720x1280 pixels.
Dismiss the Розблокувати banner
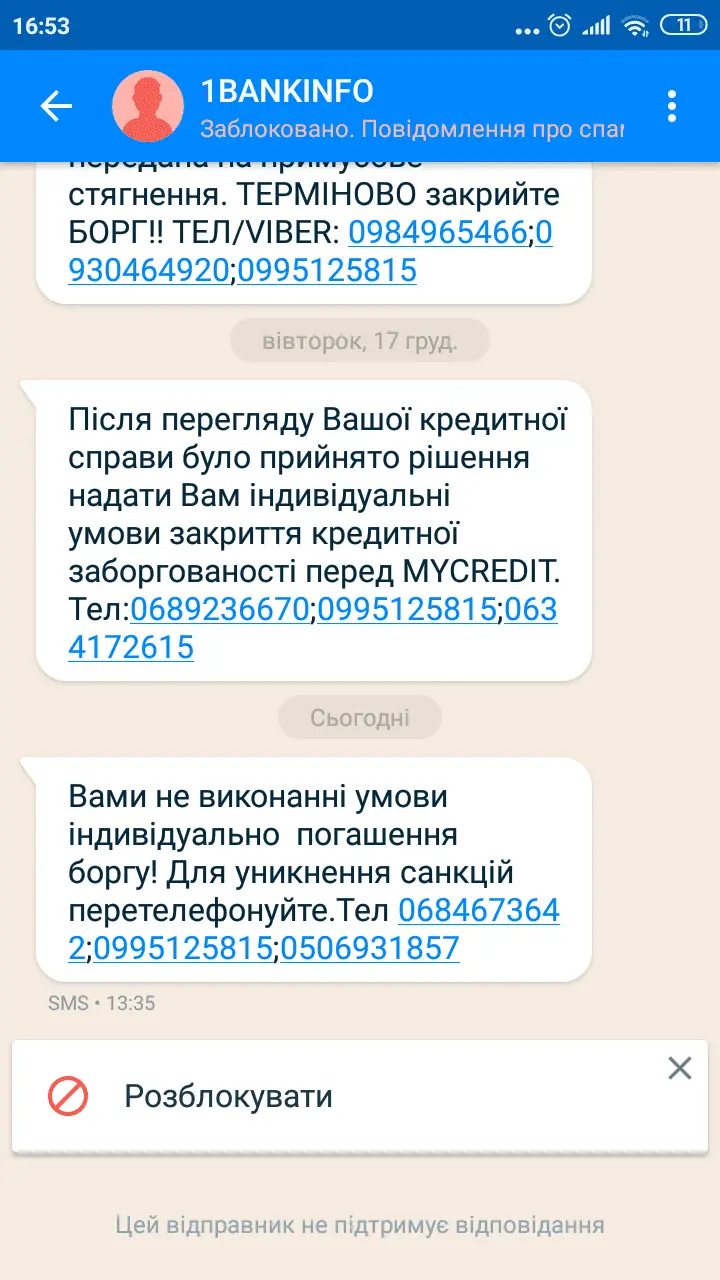[x=680, y=1068]
